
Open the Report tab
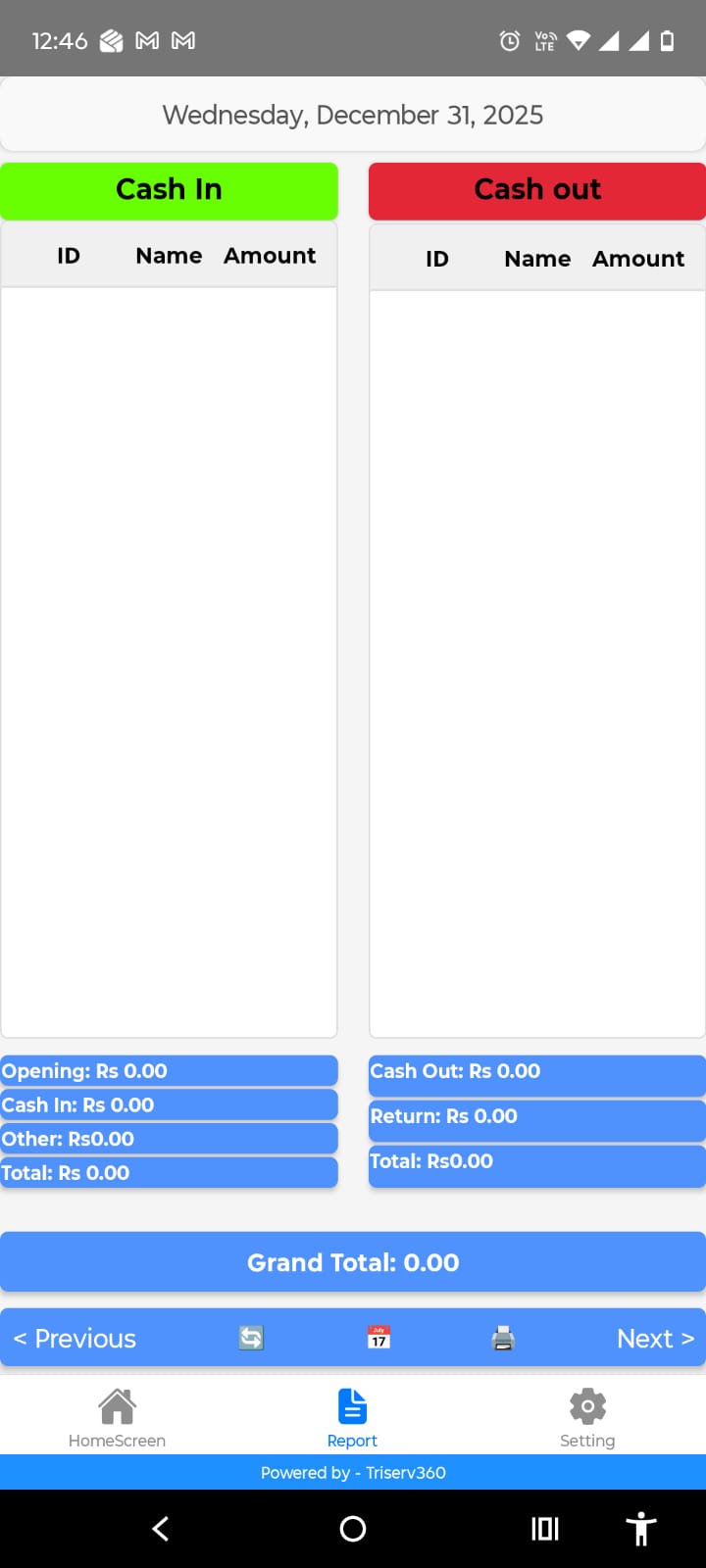[x=352, y=1417]
